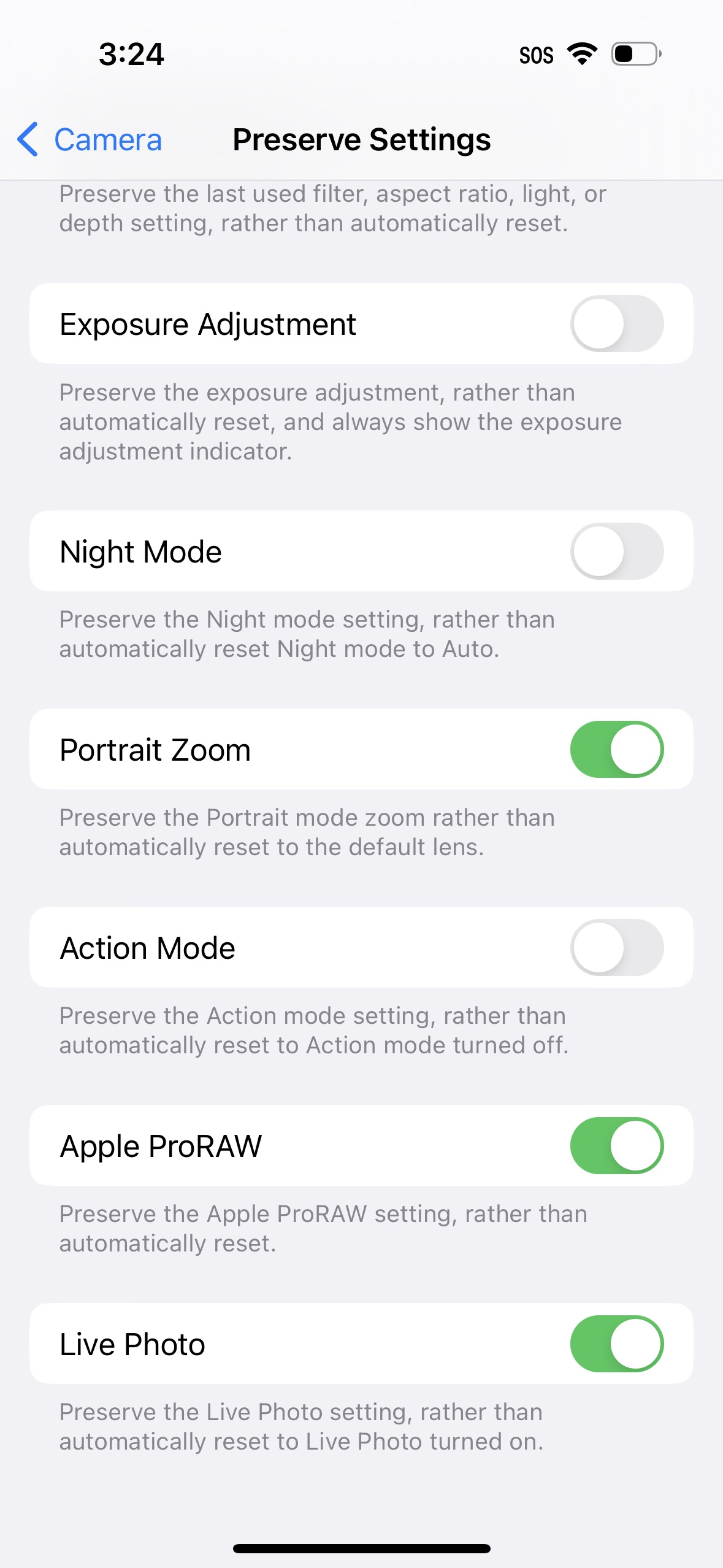Image resolution: width=723 pixels, height=1568 pixels.
Task: Tap the clock showing 3:24
Action: tap(131, 54)
